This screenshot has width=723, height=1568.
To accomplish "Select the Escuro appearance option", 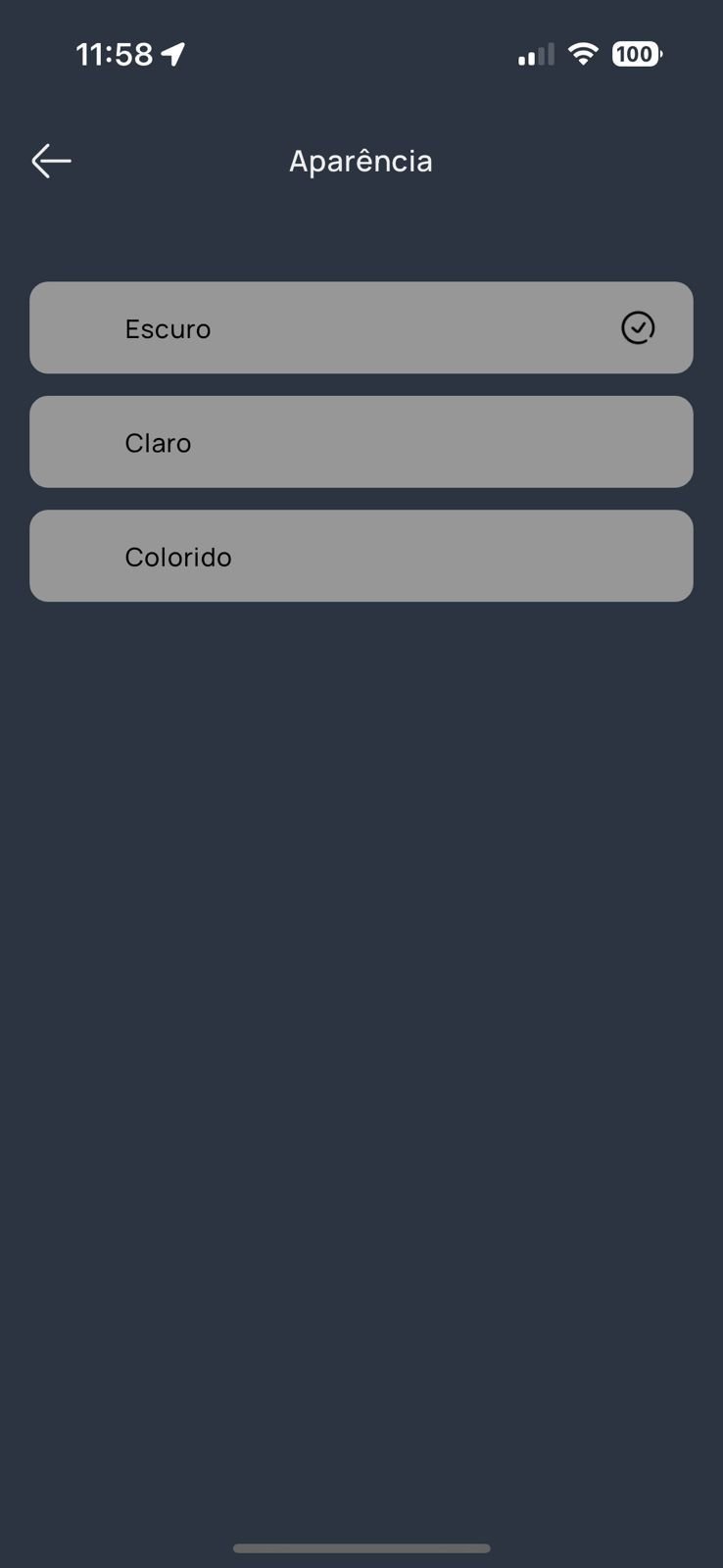I will [361, 327].
